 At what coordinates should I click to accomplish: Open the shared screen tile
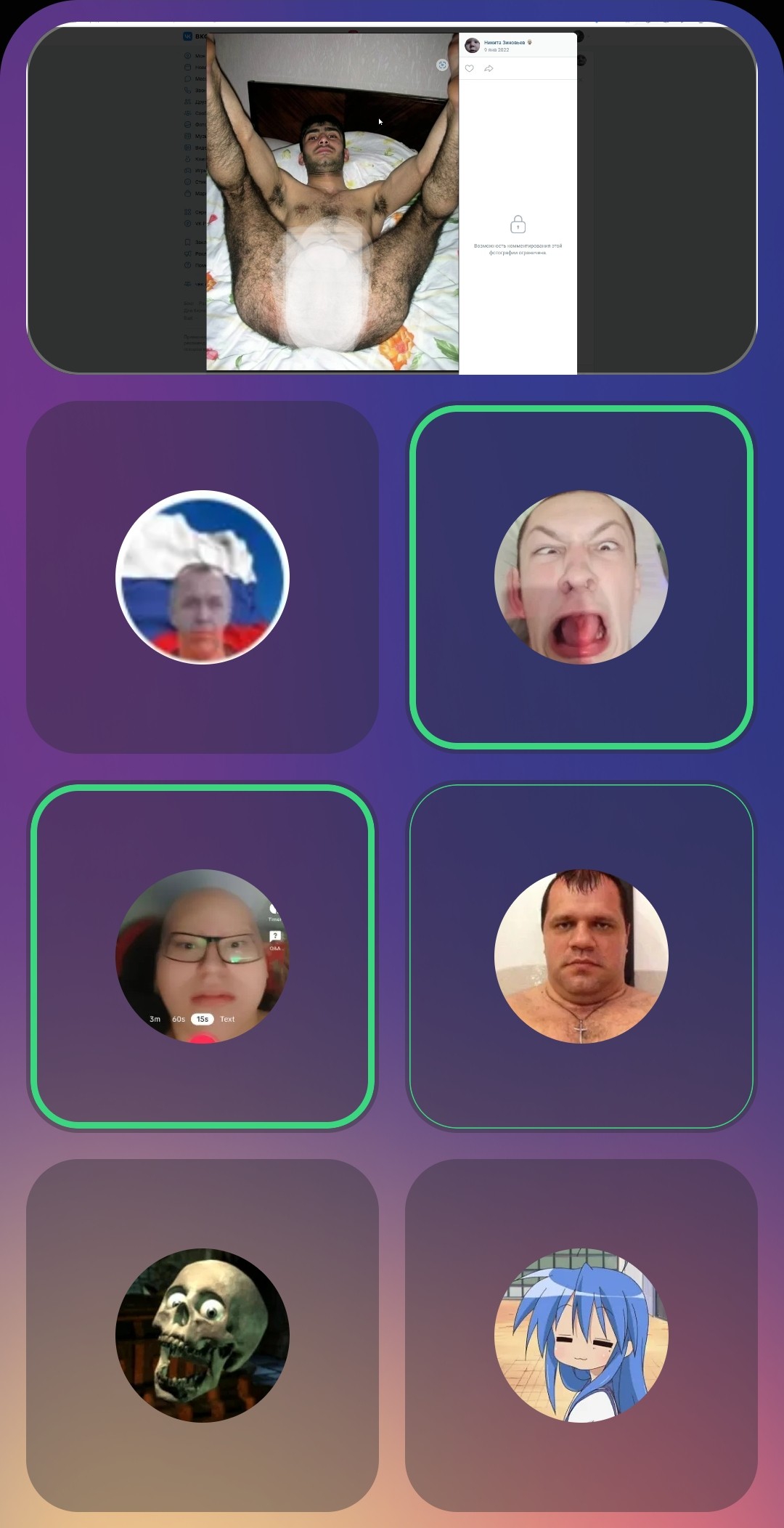(x=392, y=200)
